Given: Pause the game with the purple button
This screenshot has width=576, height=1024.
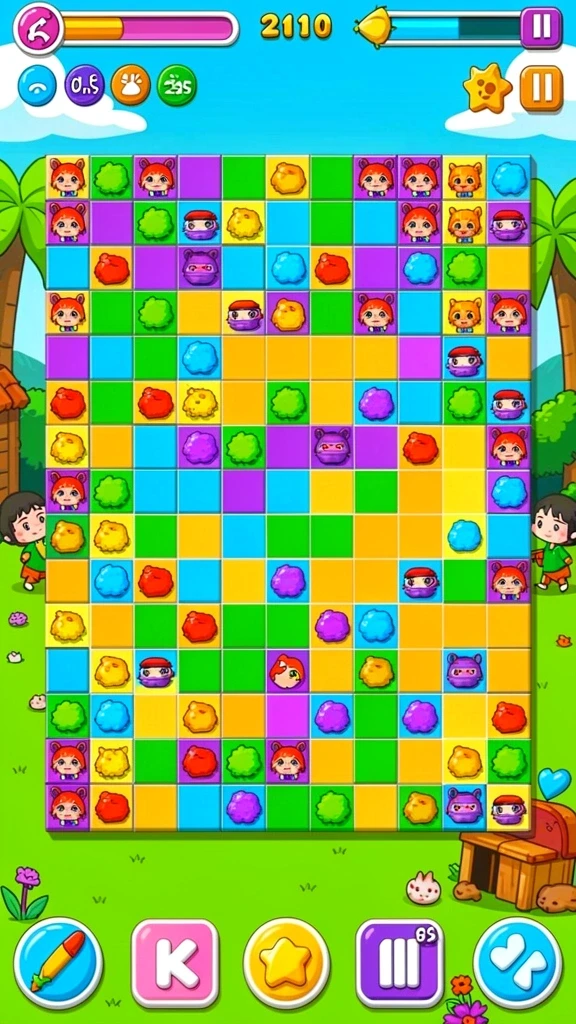Looking at the screenshot, I should coord(541,27).
